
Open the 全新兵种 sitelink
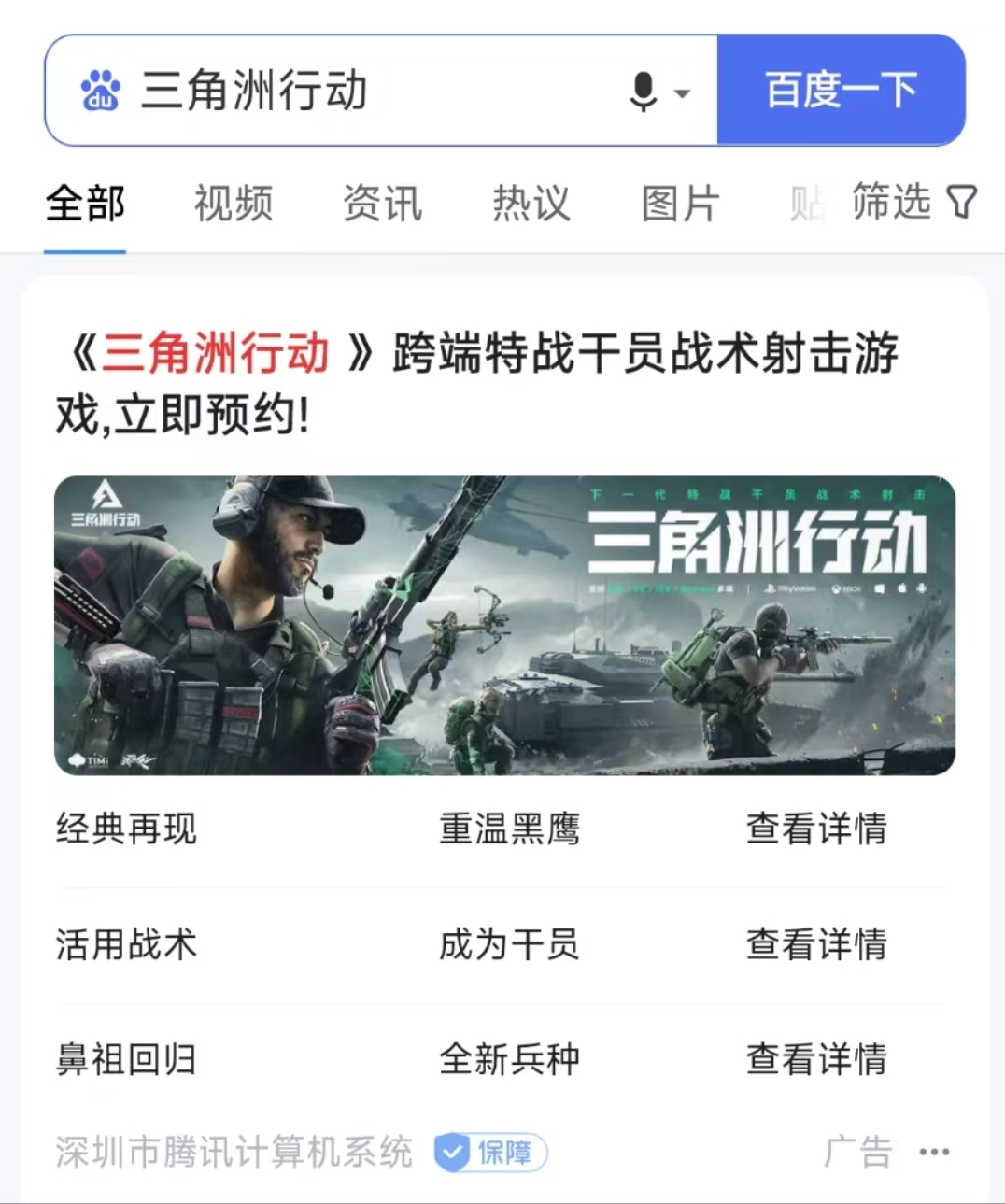[x=509, y=1059]
